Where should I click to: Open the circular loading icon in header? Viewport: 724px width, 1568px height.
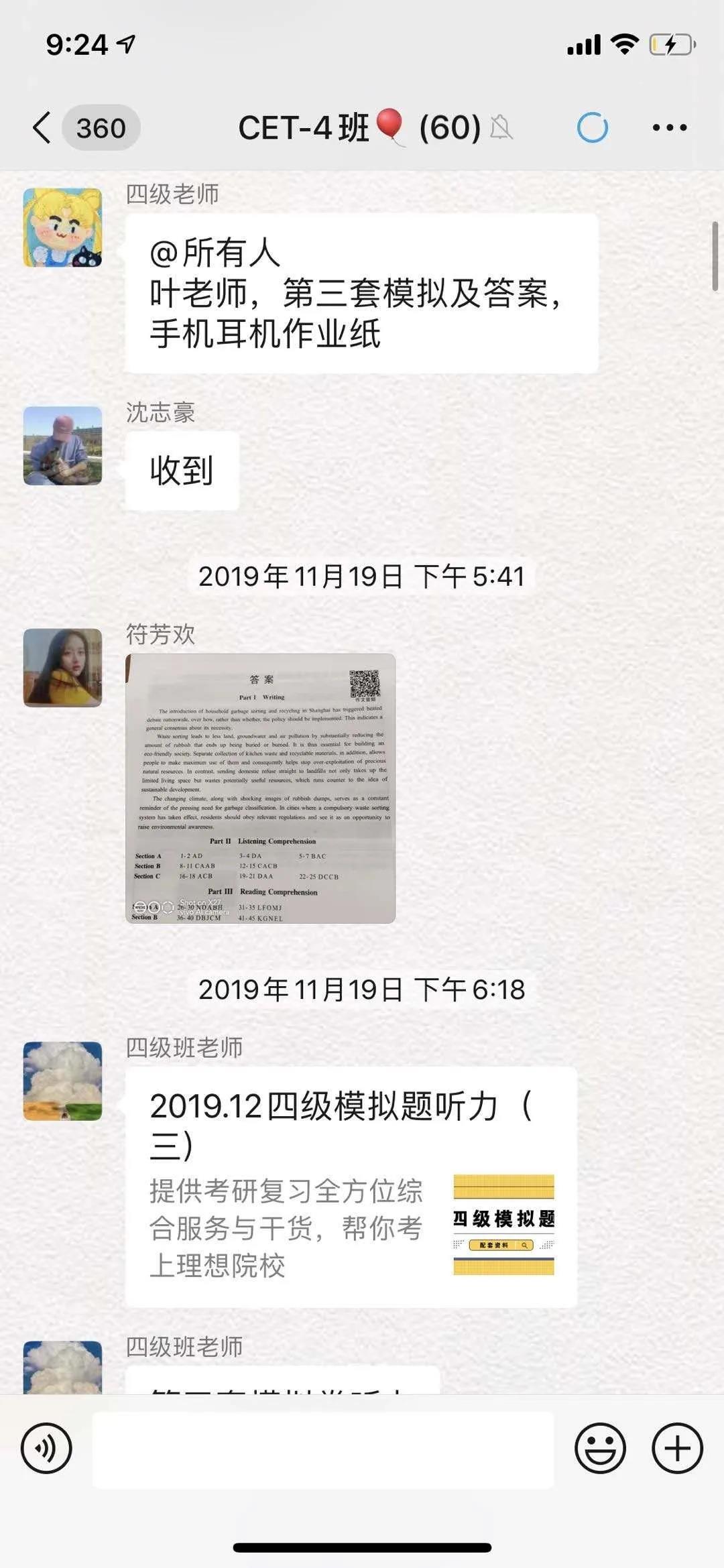593,127
